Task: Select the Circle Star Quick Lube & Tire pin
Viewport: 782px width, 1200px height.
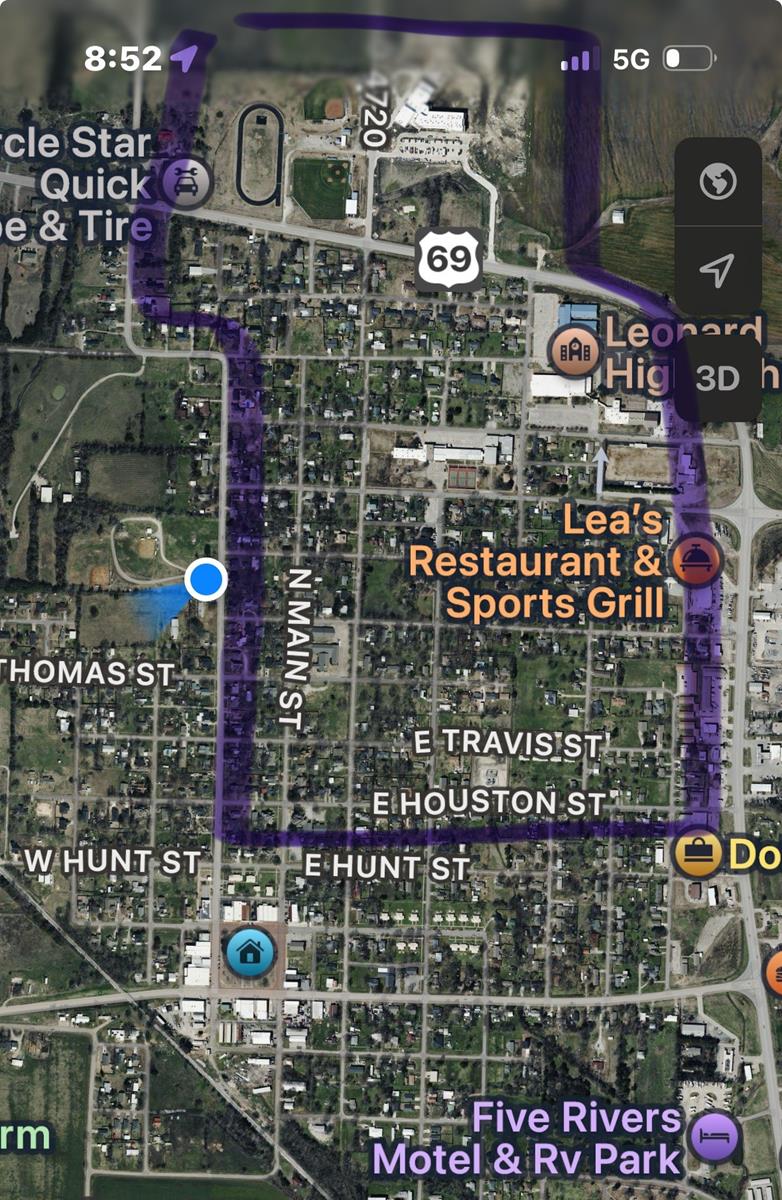Action: [189, 180]
